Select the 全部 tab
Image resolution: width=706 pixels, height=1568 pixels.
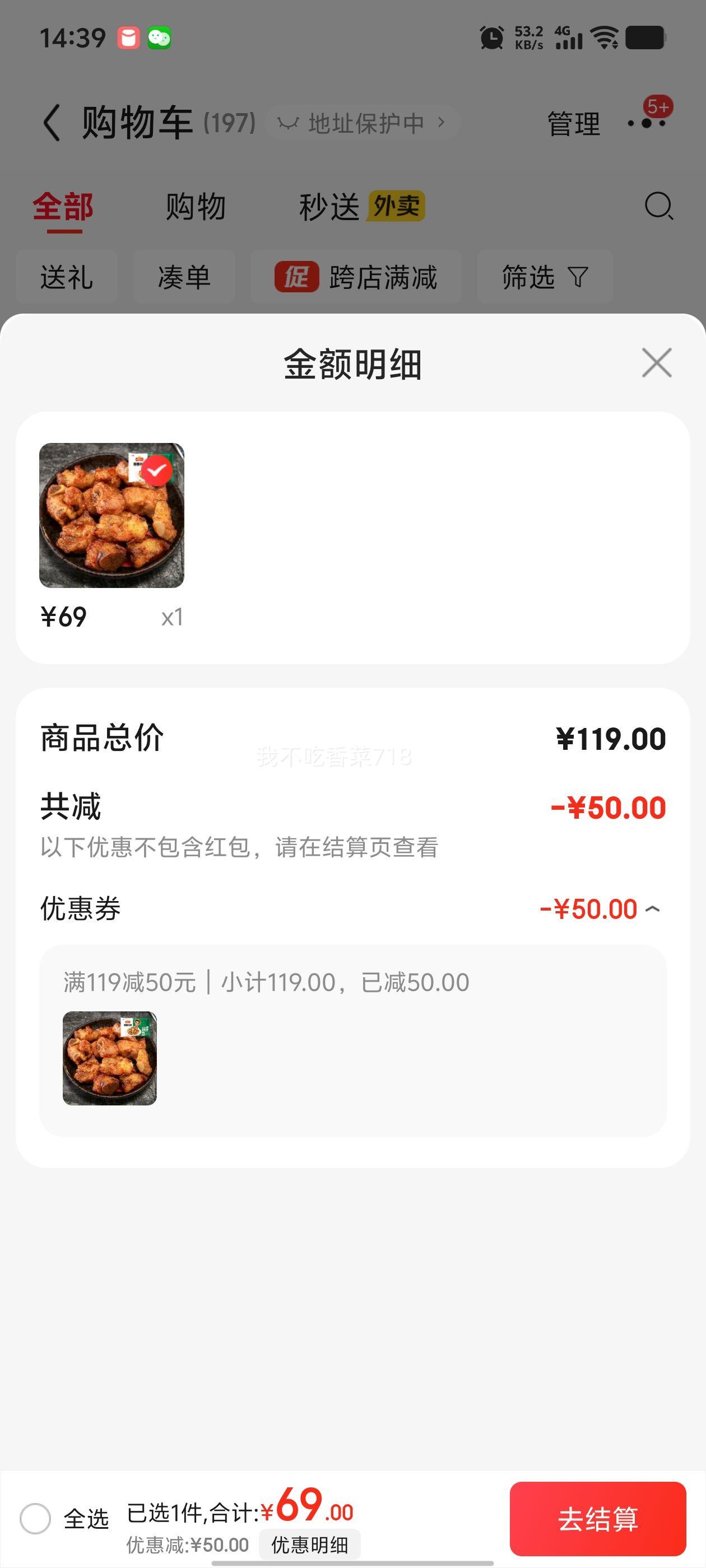click(63, 207)
